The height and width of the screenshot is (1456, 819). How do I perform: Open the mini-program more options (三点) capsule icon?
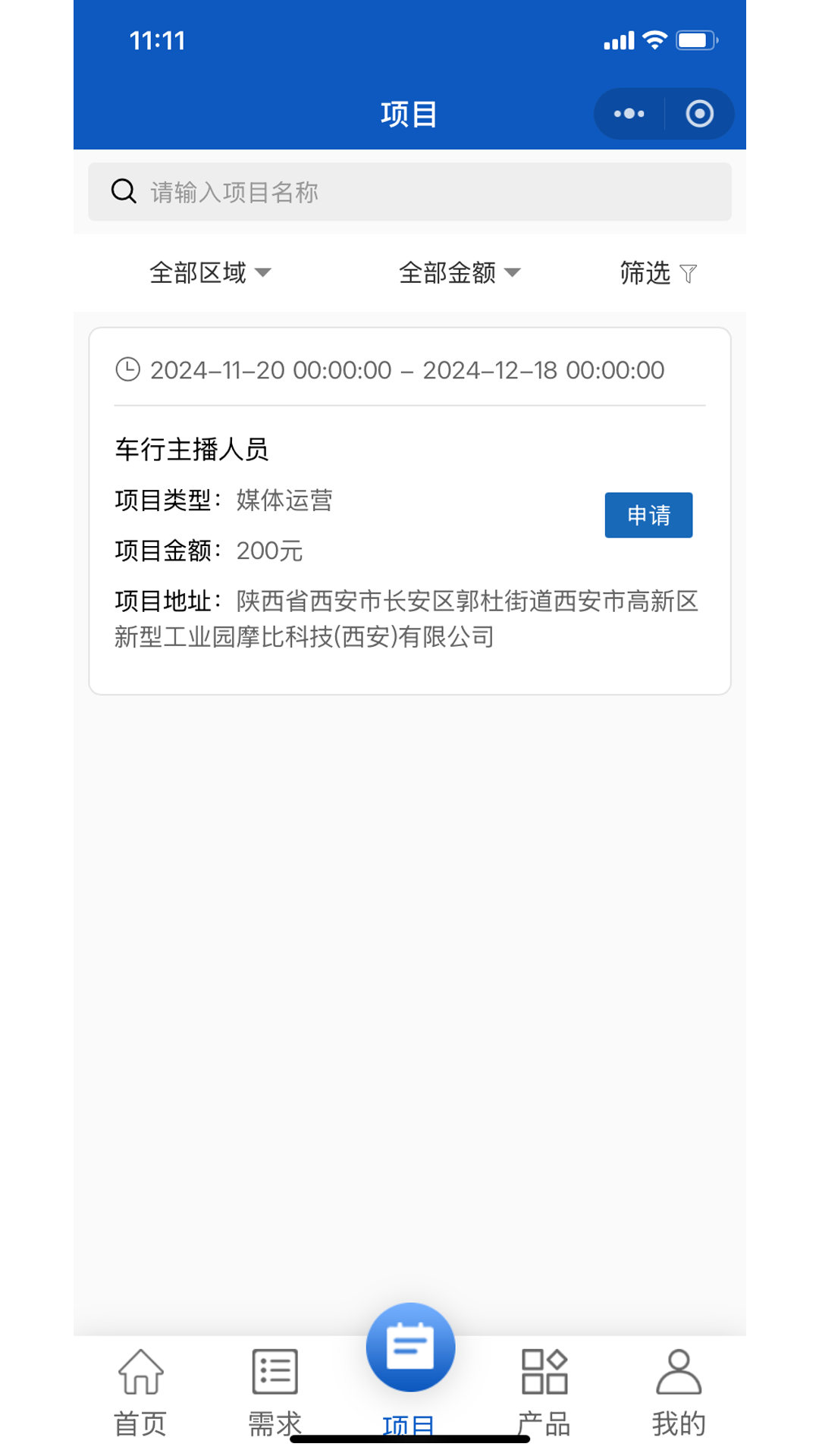point(627,113)
